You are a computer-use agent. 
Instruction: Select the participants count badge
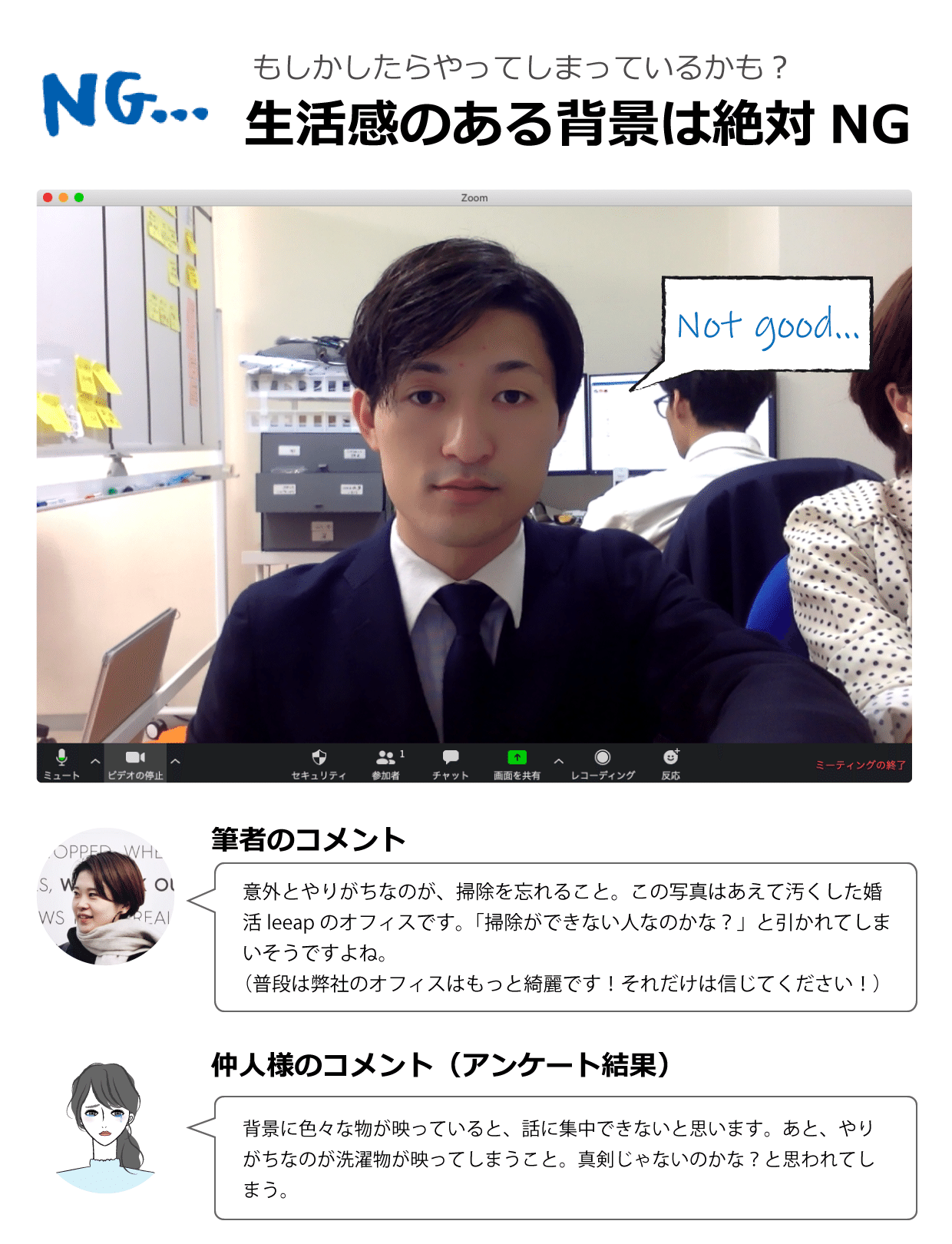[402, 755]
